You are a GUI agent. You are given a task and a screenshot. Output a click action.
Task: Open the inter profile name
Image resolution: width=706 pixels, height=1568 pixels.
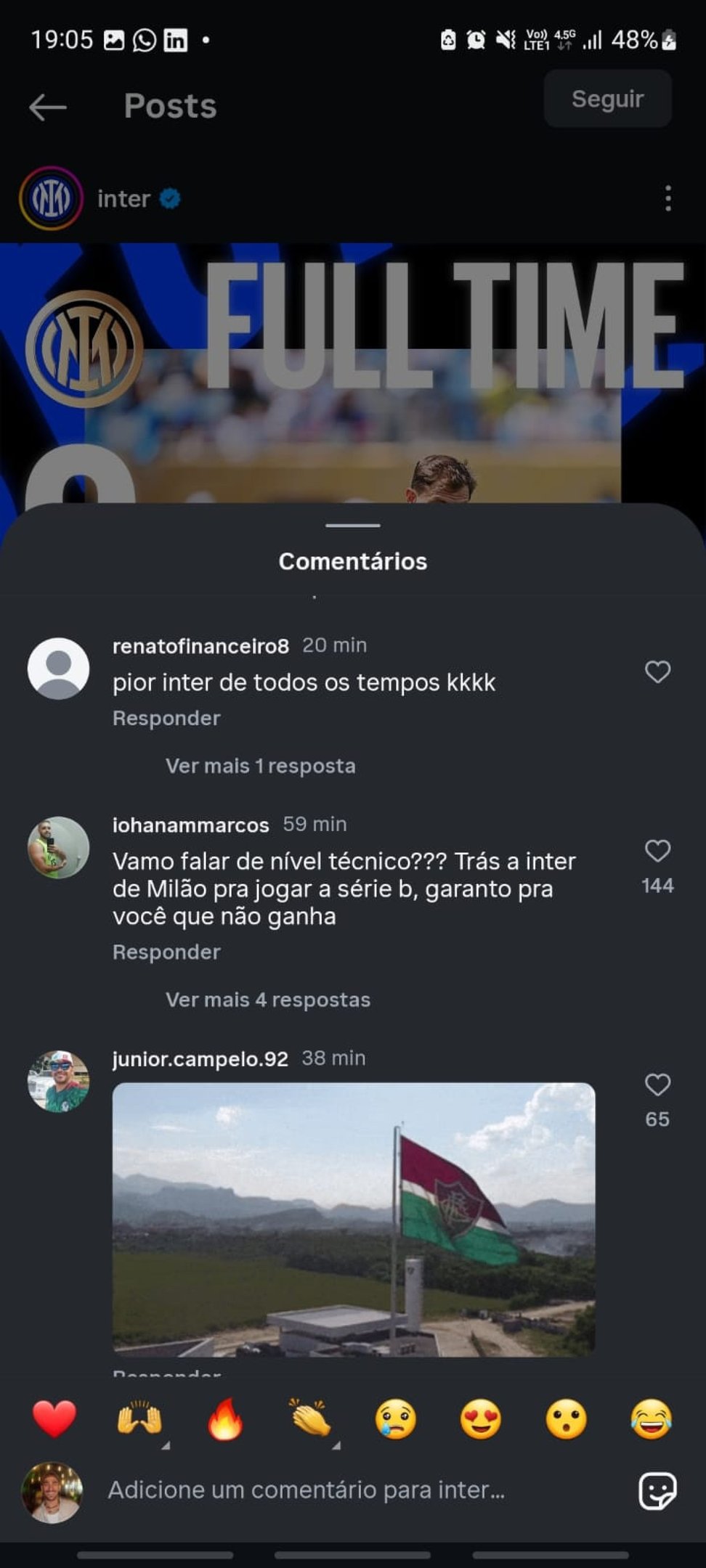point(124,198)
